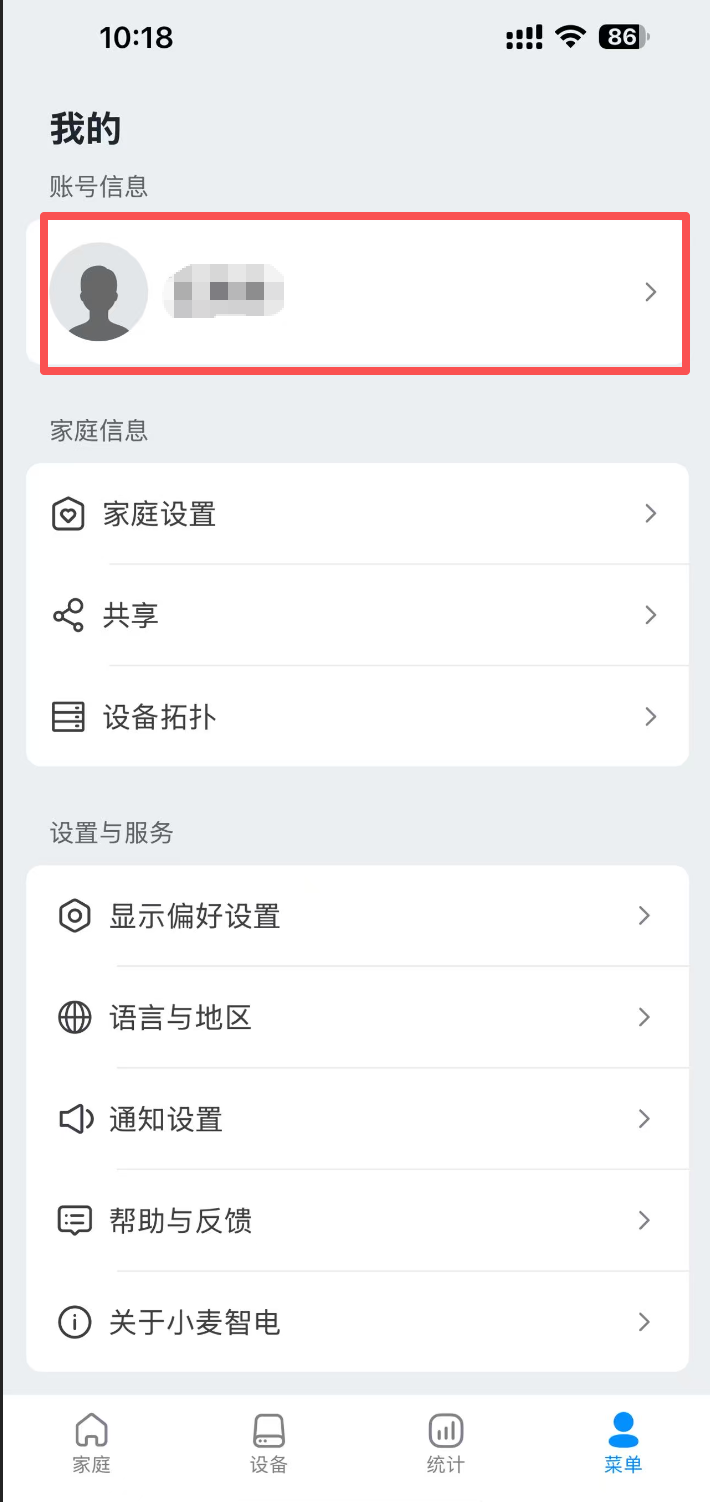Image resolution: width=710 pixels, height=1502 pixels.
Task: Open 帮助与反馈 help and feedback
Action: (357, 1221)
